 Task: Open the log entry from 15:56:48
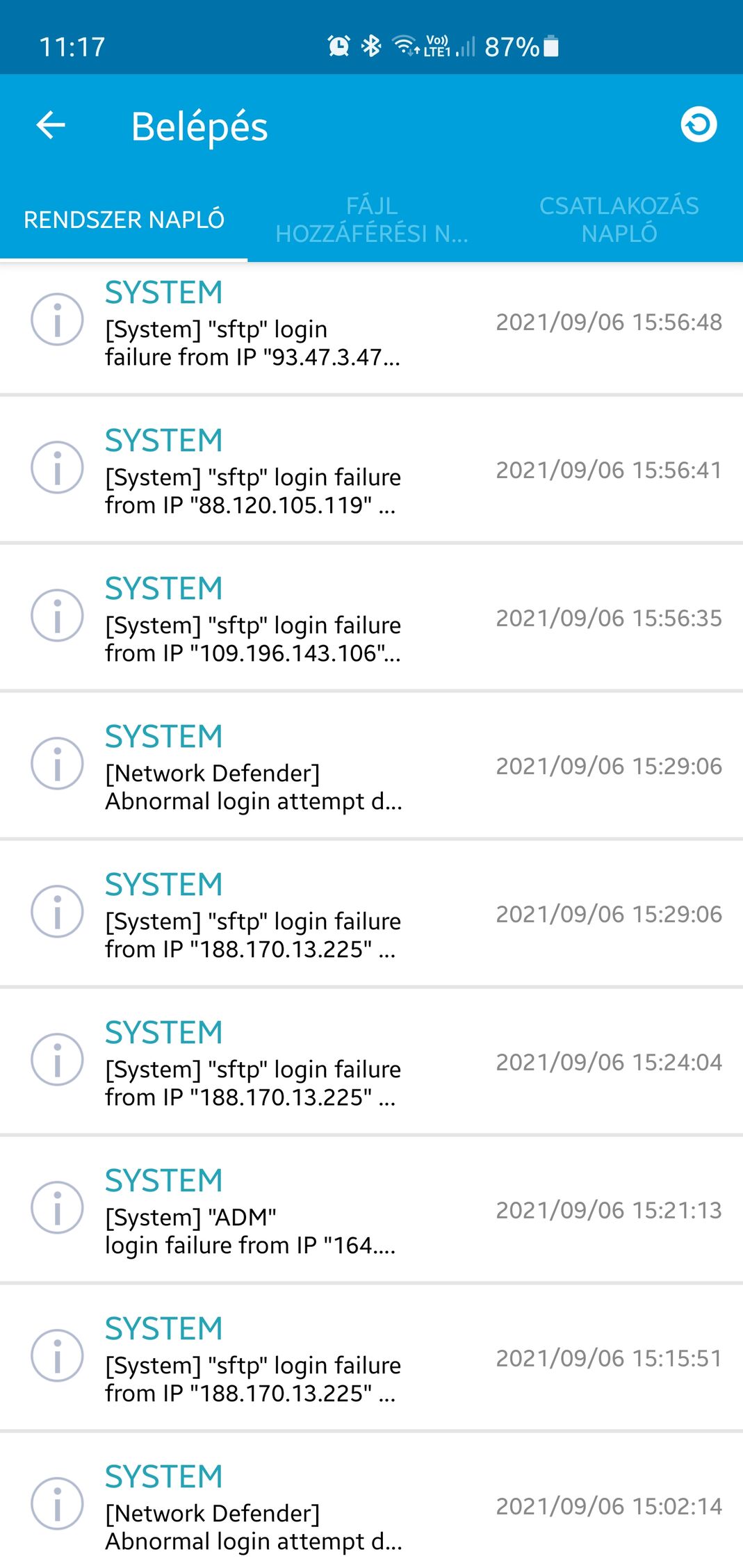click(x=371, y=322)
